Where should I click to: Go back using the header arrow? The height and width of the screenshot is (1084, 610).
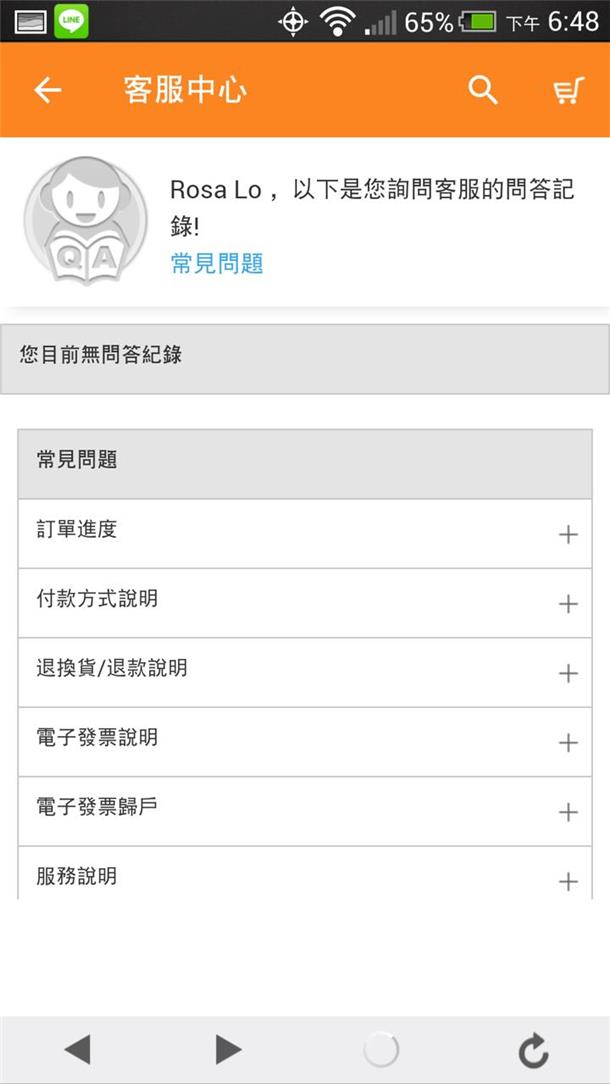click(x=48, y=90)
